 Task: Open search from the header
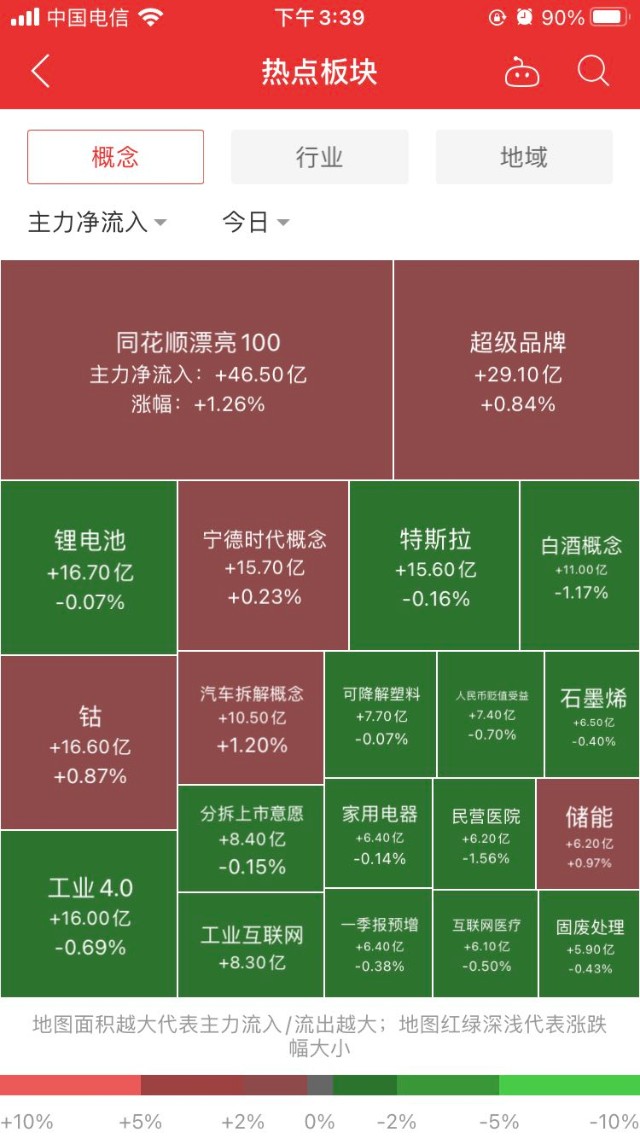point(593,72)
